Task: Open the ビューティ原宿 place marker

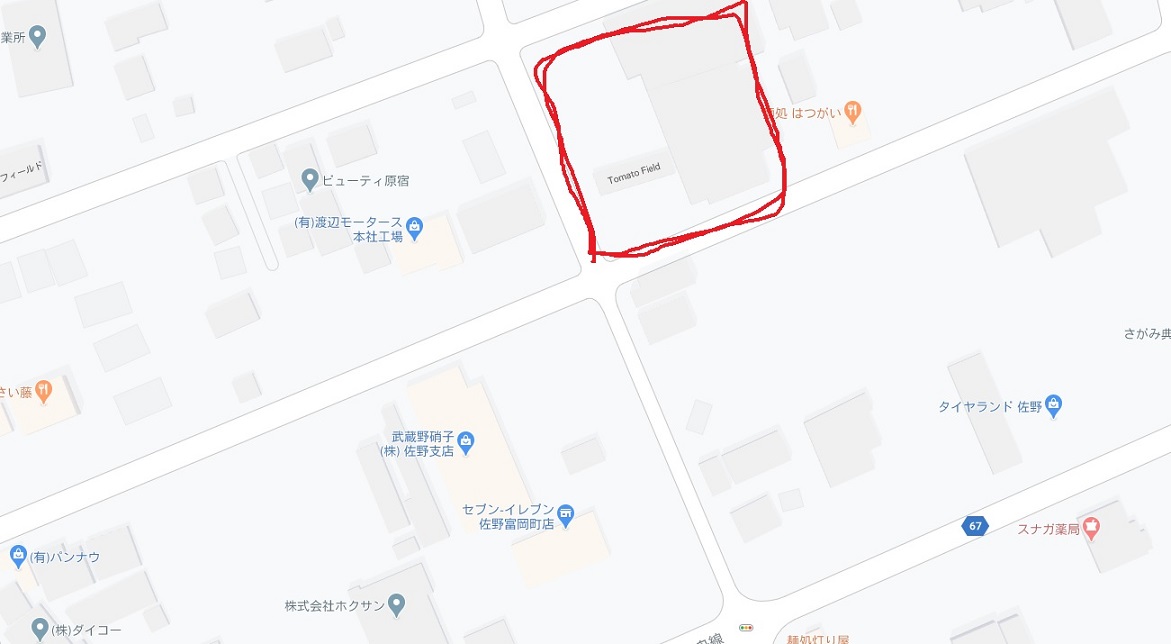Action: (x=310, y=180)
